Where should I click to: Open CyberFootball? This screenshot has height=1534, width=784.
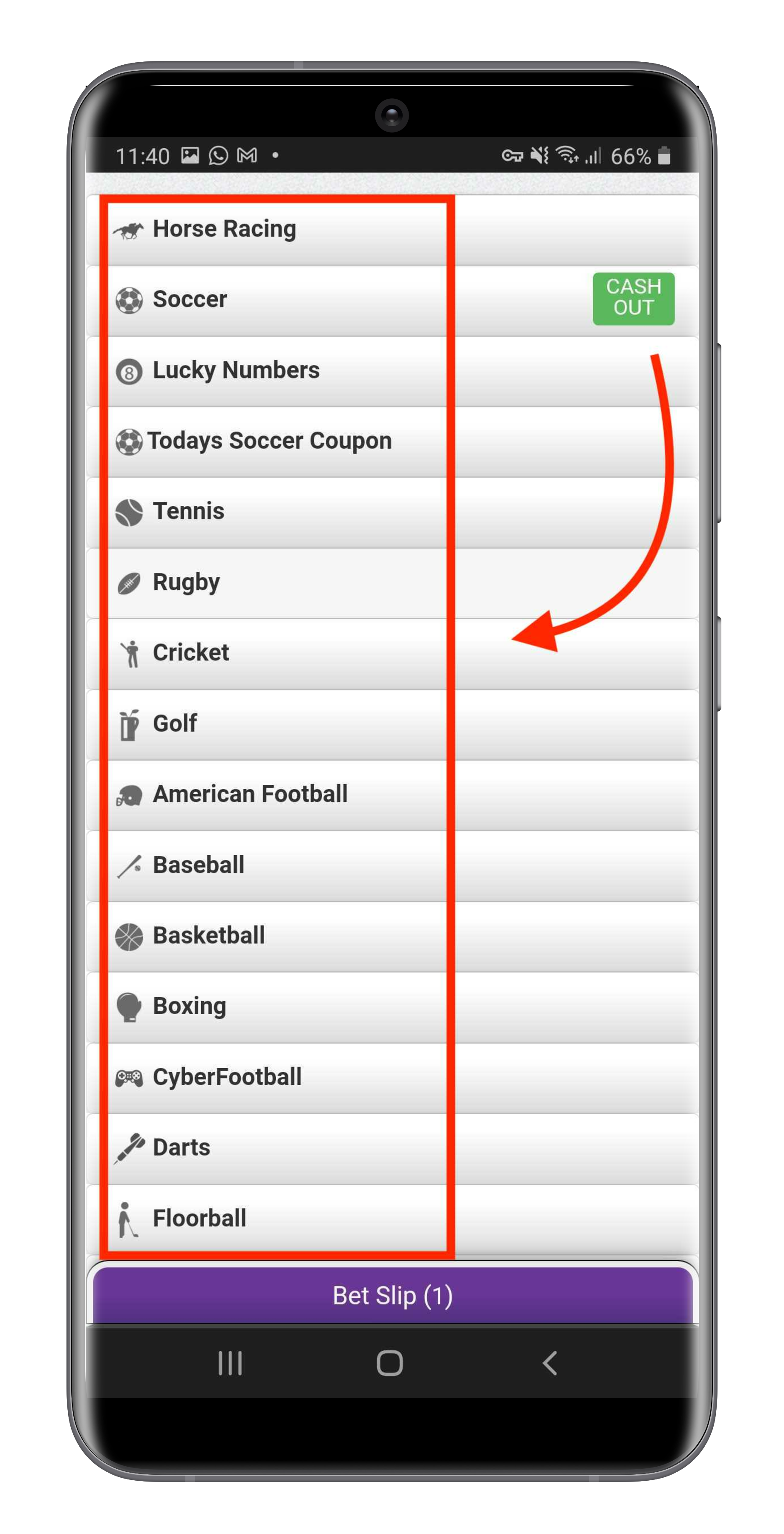coord(392,1078)
